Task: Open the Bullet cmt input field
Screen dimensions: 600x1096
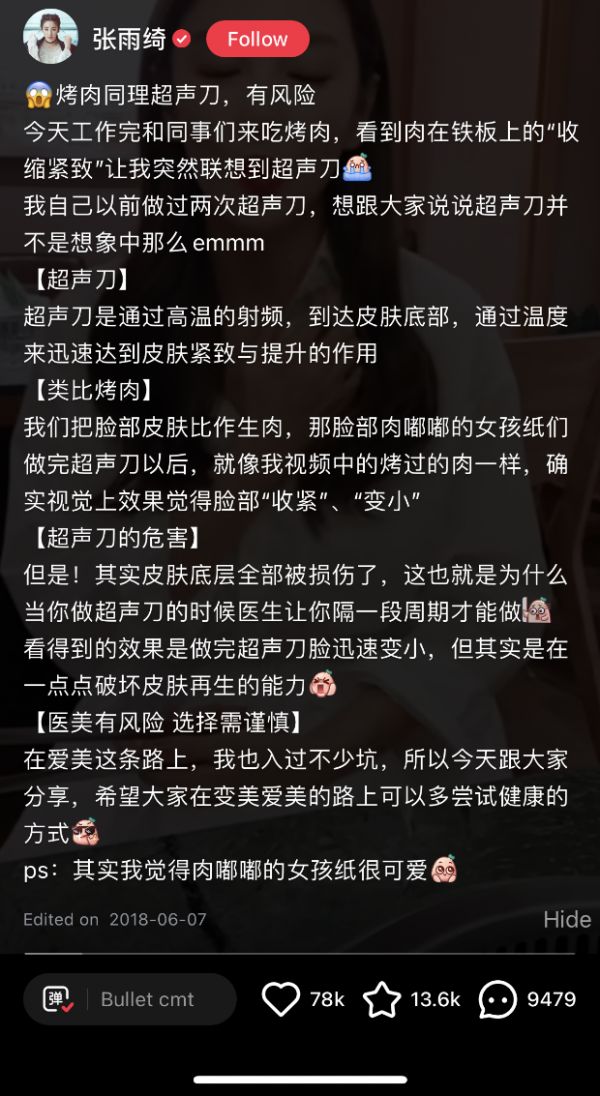Action: coord(148,999)
